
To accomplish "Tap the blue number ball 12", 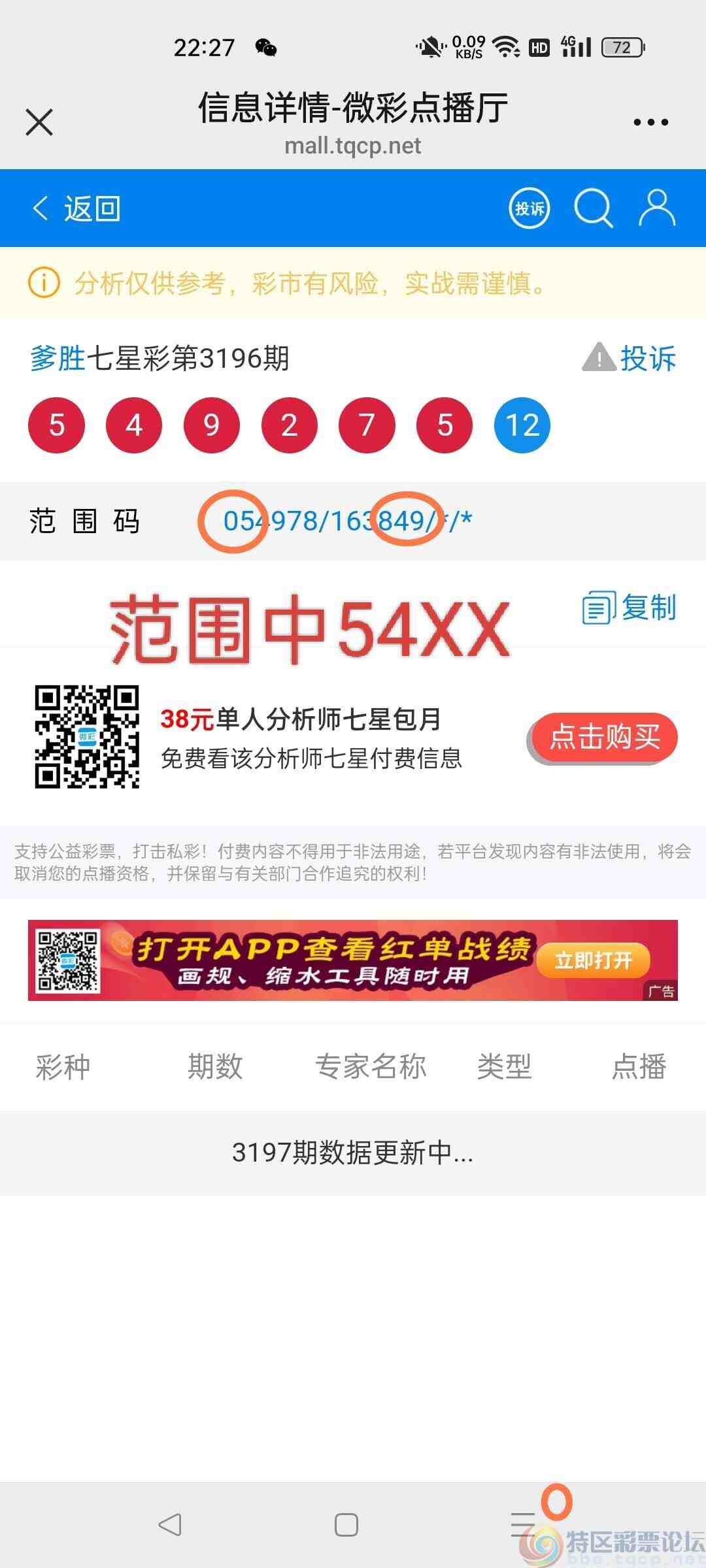I will tap(521, 423).
